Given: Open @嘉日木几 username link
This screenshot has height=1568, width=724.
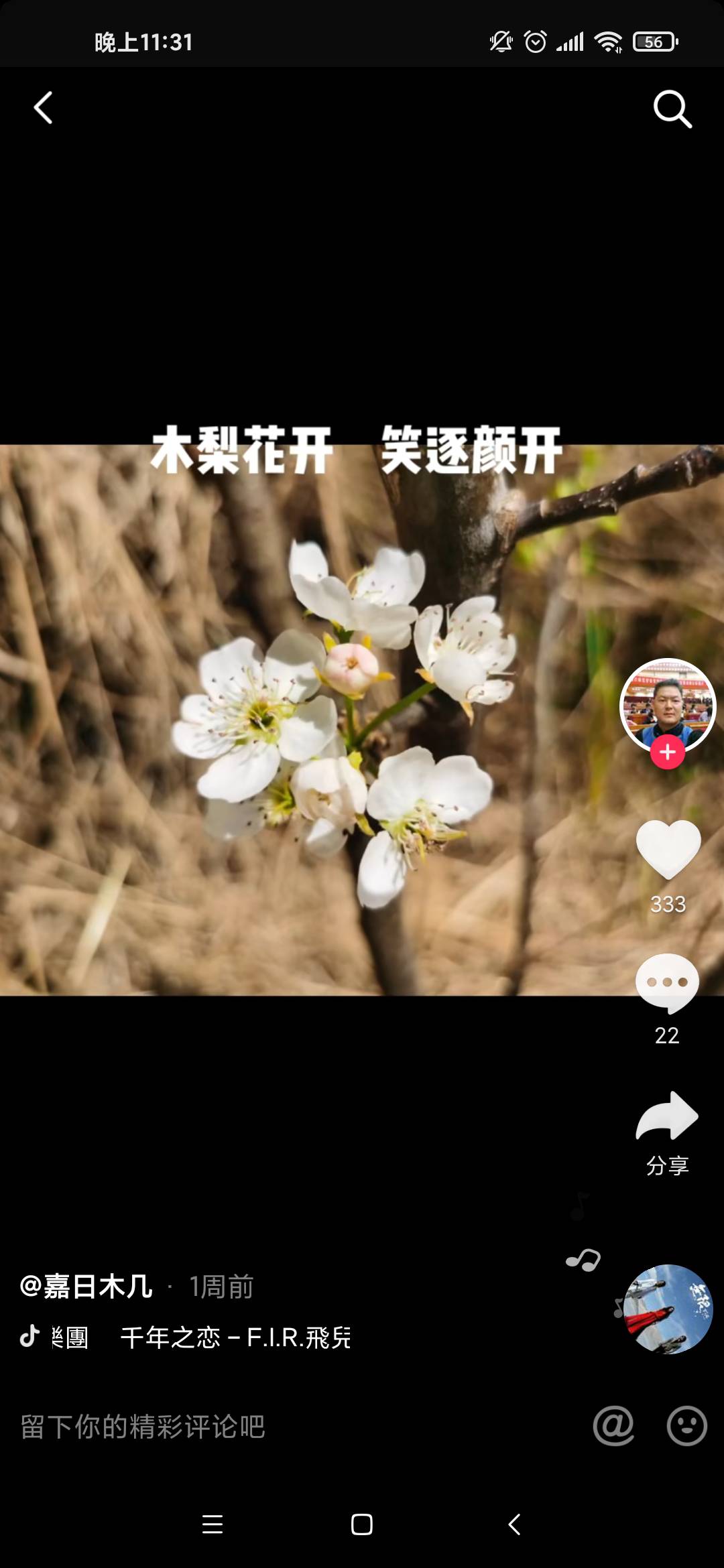Looking at the screenshot, I should [x=86, y=1287].
